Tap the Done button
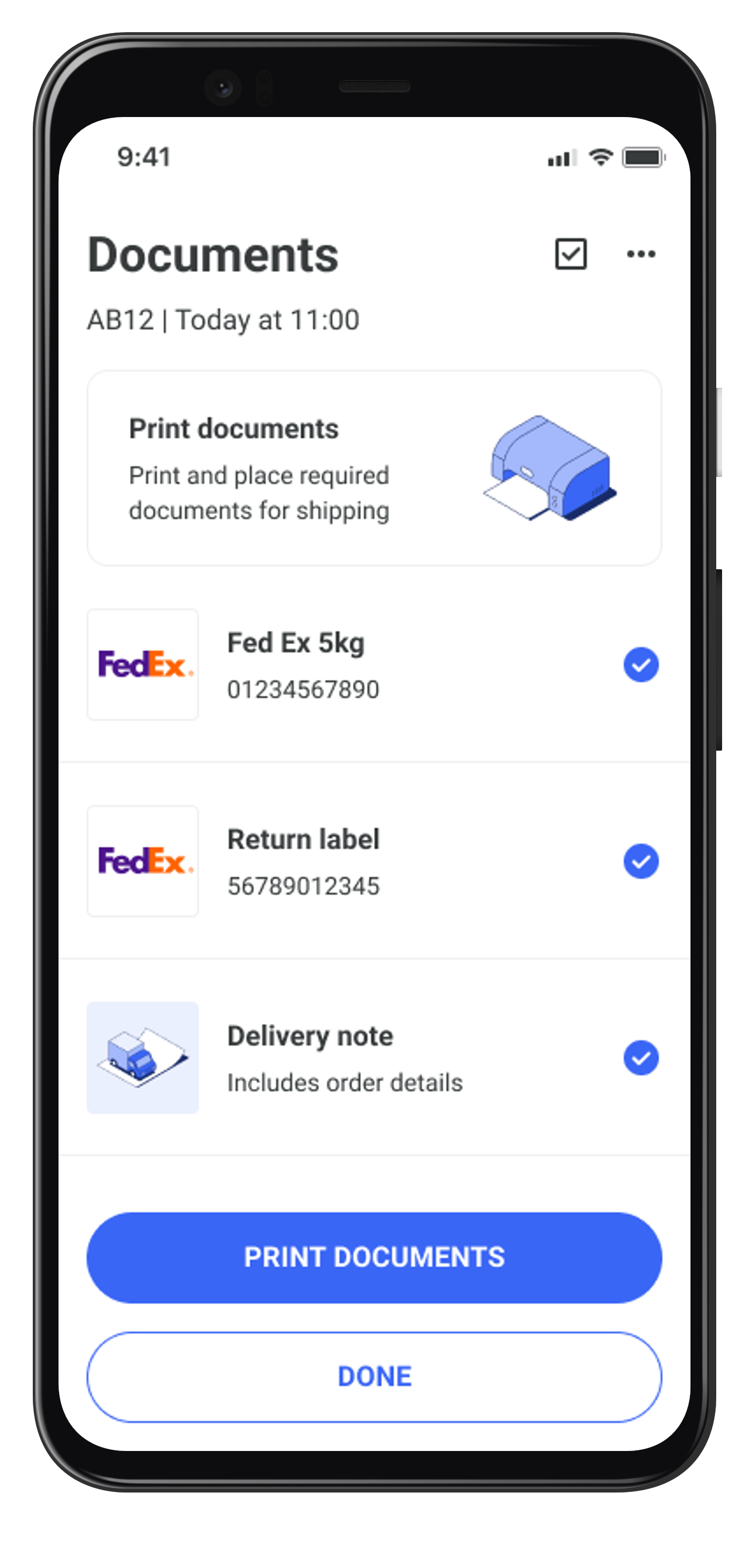 coord(374,1376)
